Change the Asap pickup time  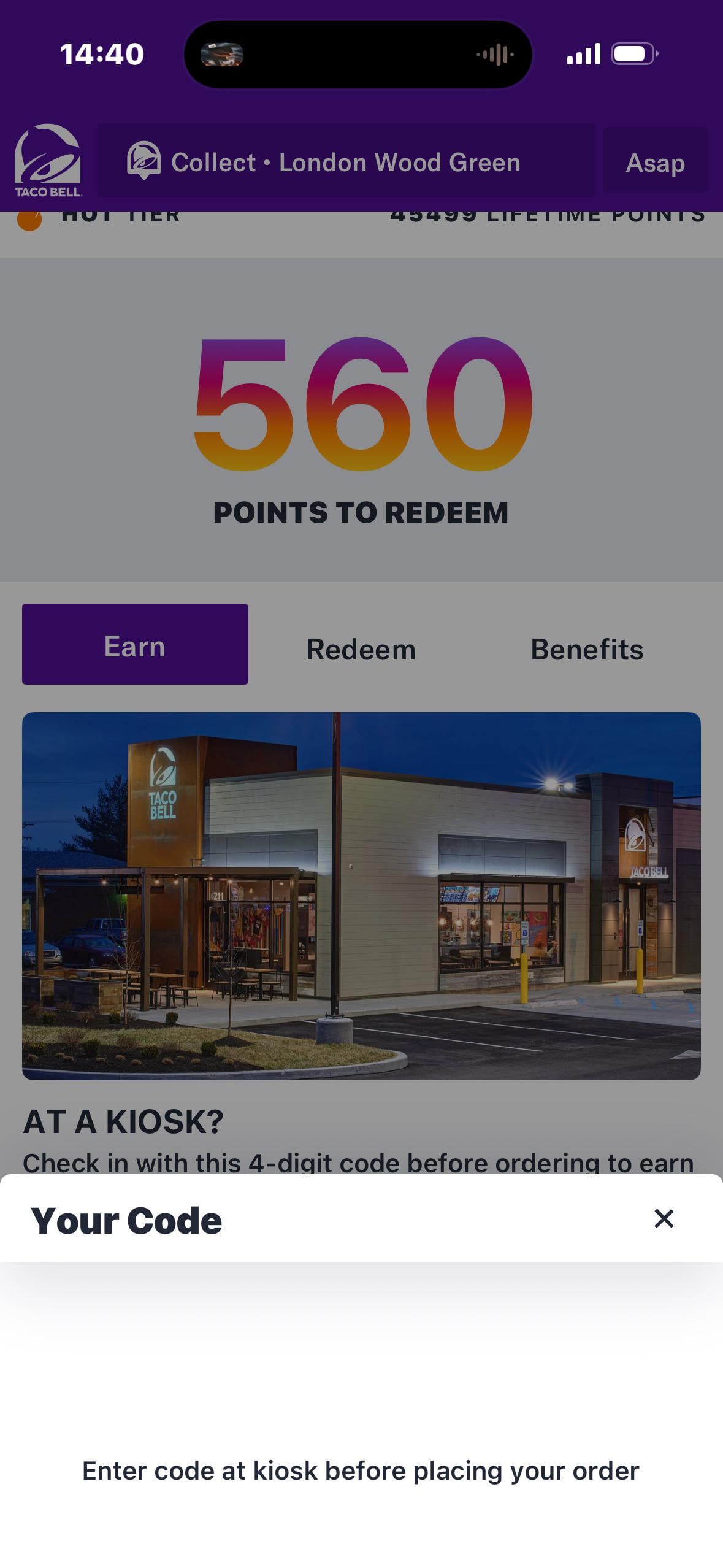(x=655, y=162)
